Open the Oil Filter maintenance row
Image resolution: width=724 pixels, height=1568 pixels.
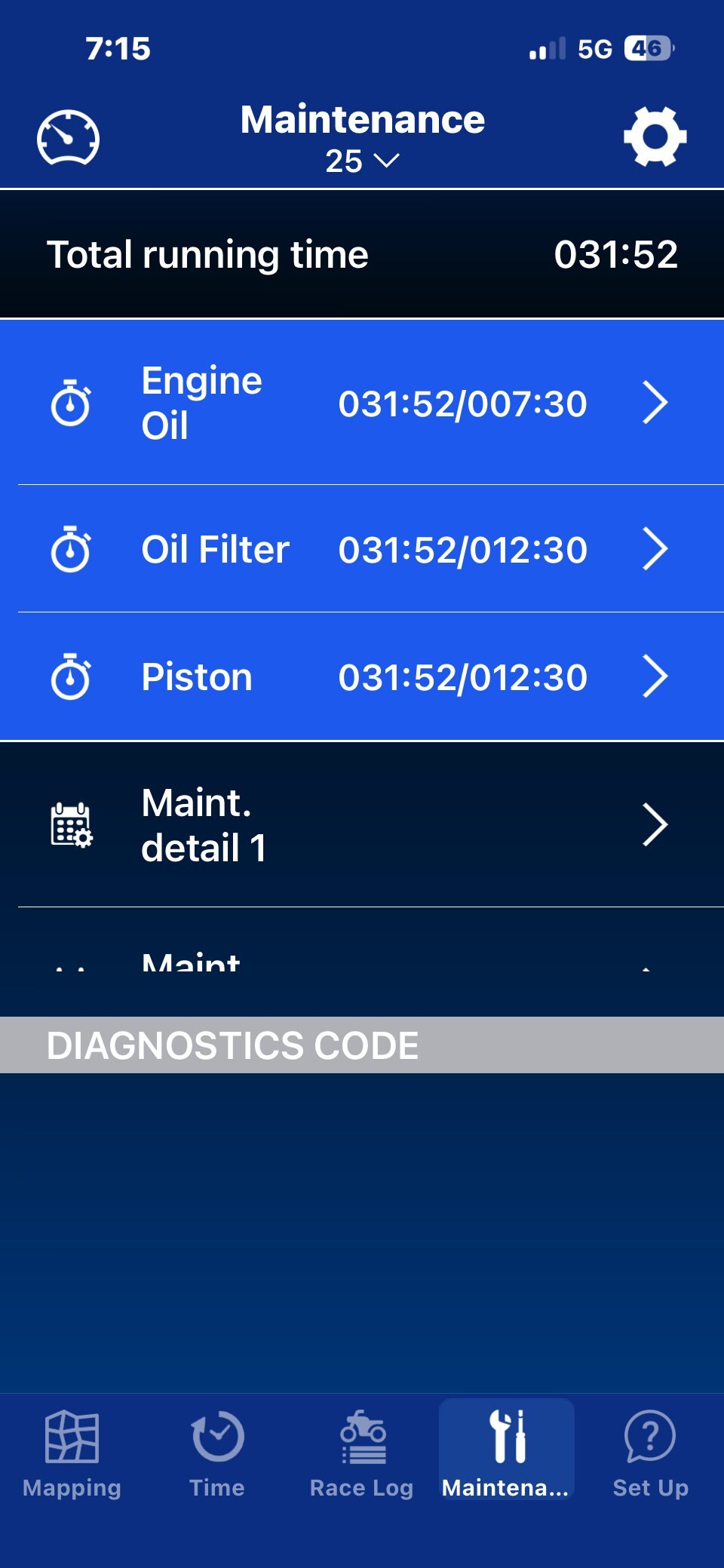coord(362,549)
